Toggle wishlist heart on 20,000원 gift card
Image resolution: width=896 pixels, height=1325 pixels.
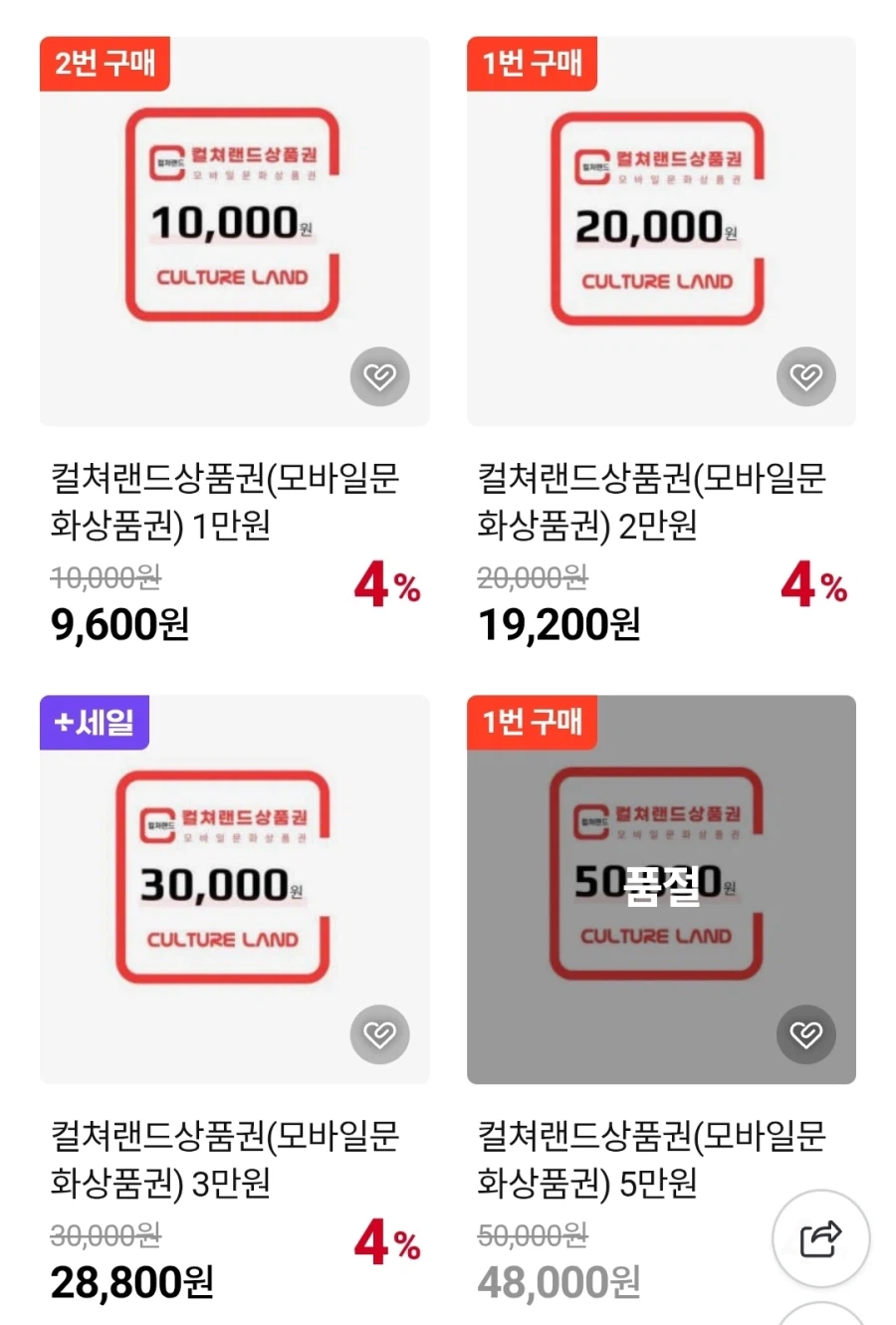(805, 376)
